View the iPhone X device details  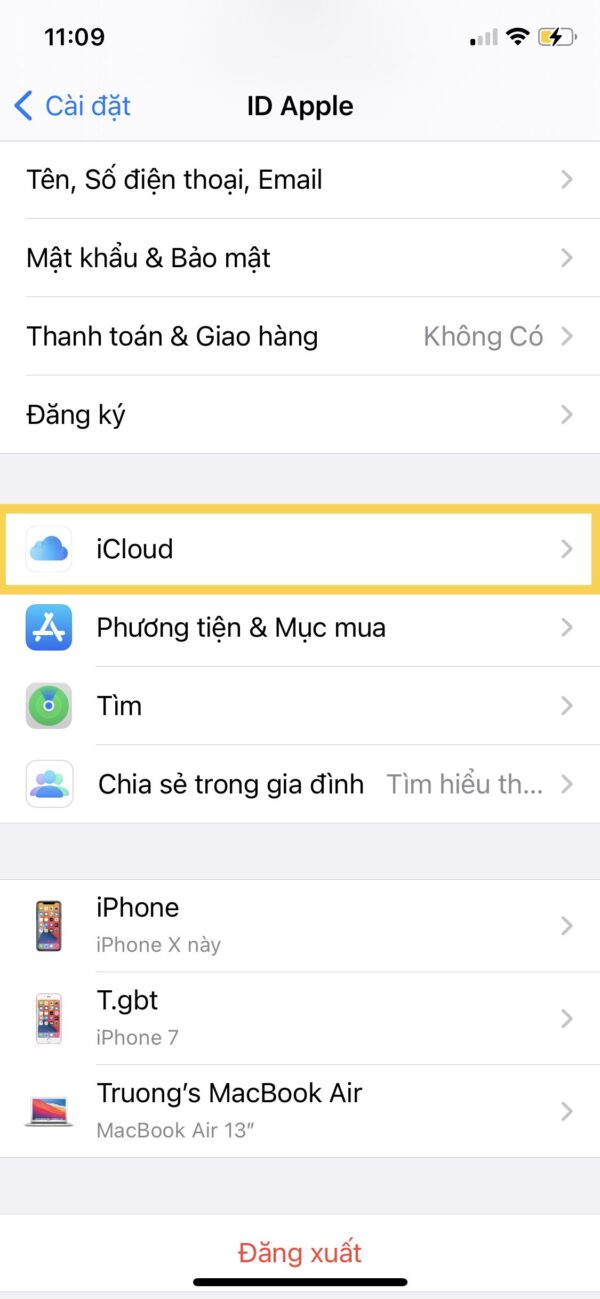coord(300,924)
